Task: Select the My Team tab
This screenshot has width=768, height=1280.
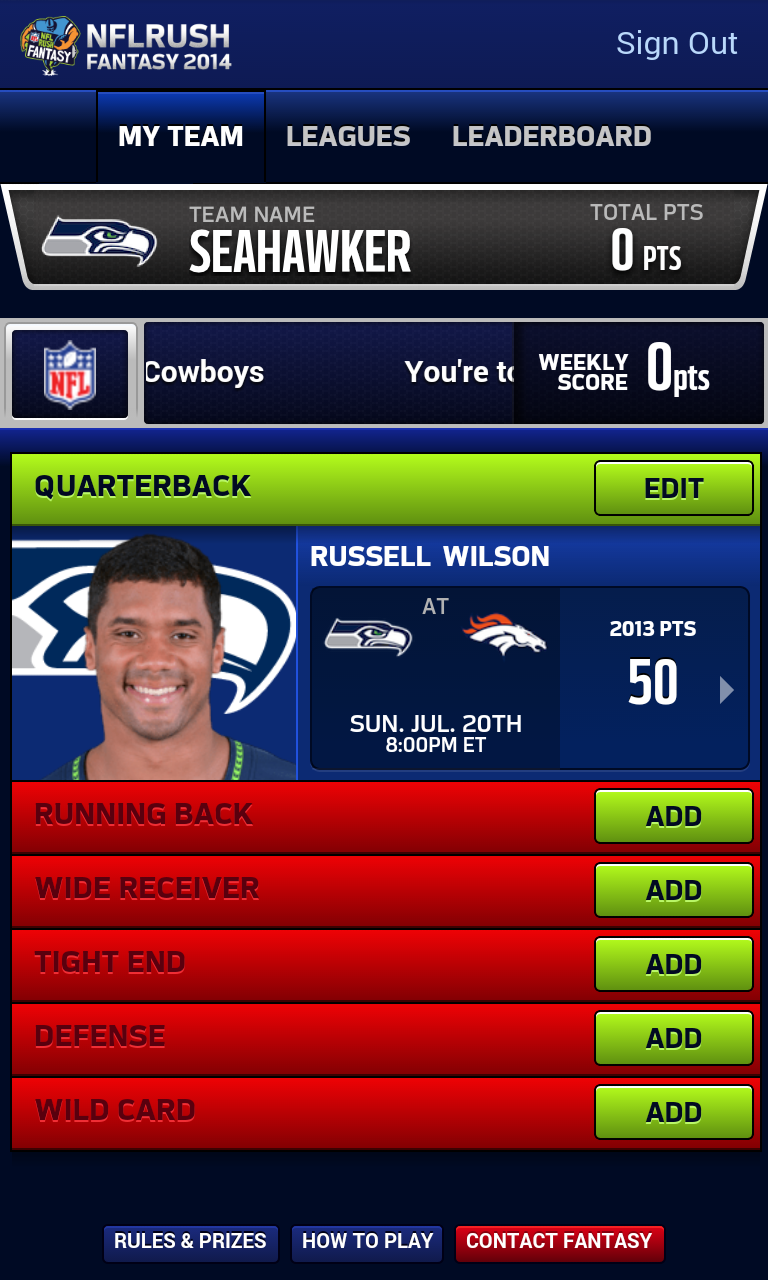Action: [x=181, y=137]
